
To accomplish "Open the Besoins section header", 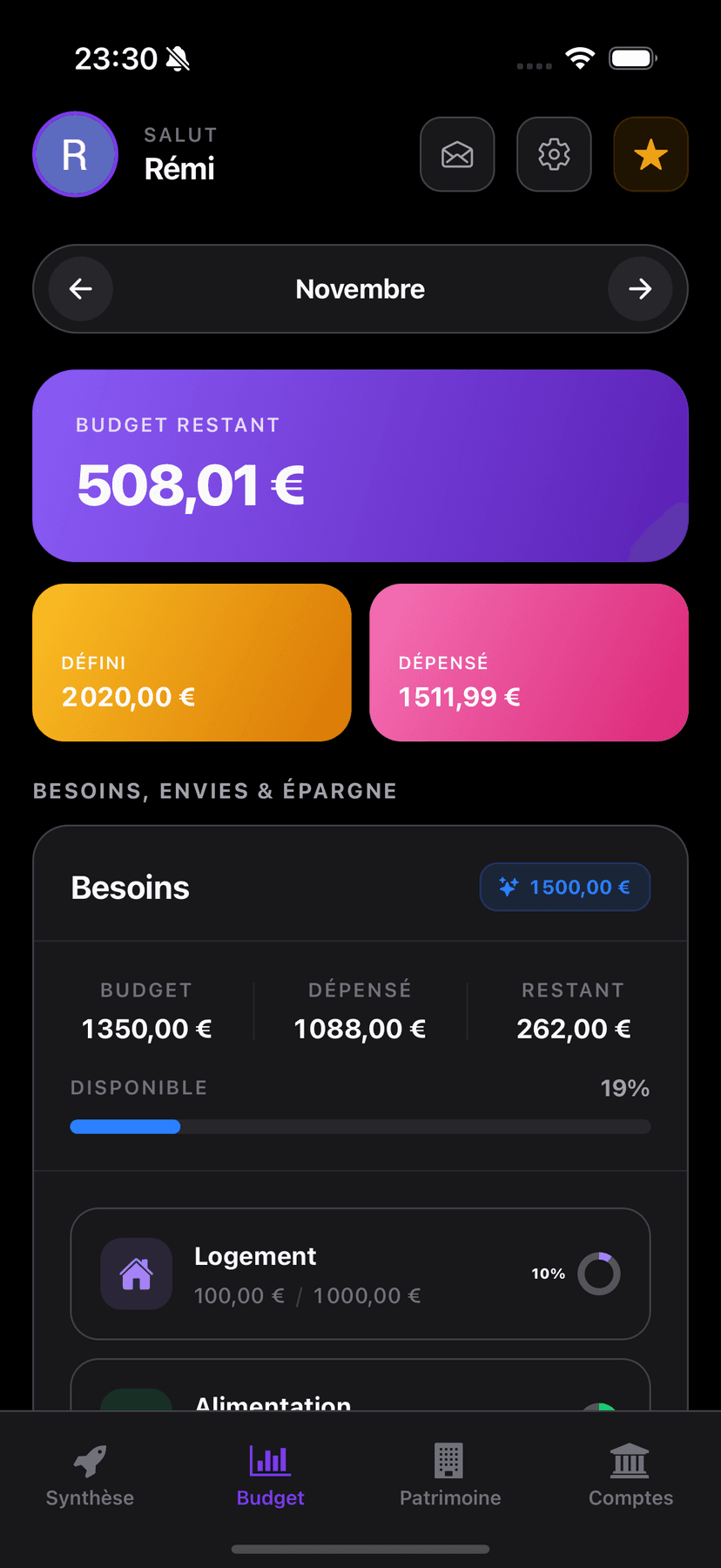I will coord(130,887).
